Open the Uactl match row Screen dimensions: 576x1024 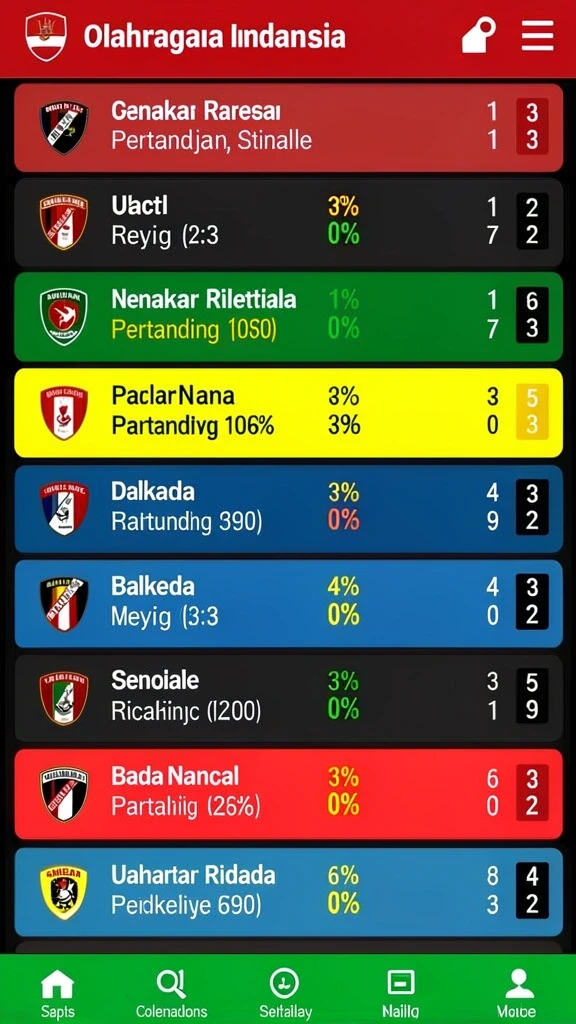click(289, 222)
